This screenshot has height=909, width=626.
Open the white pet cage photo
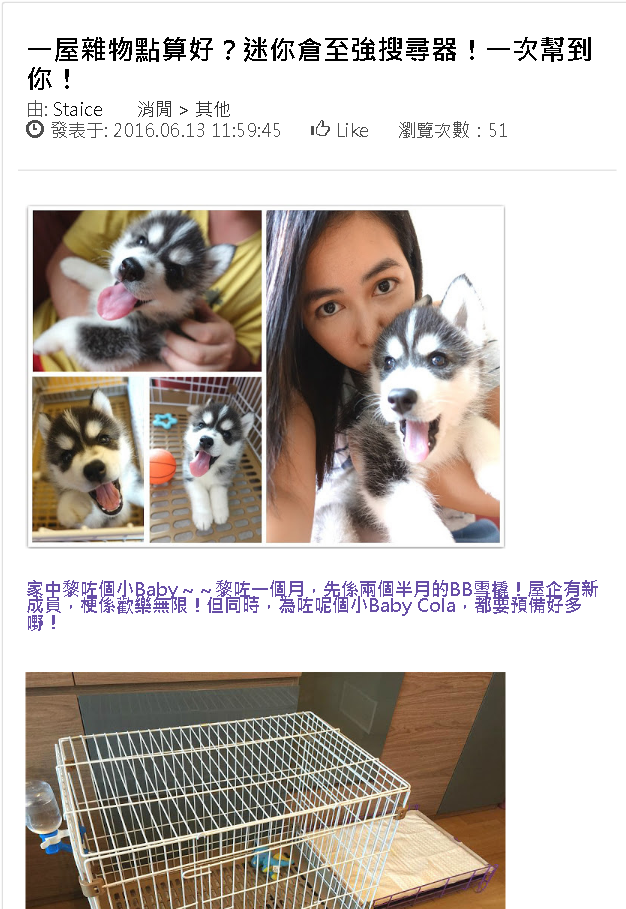(265, 790)
